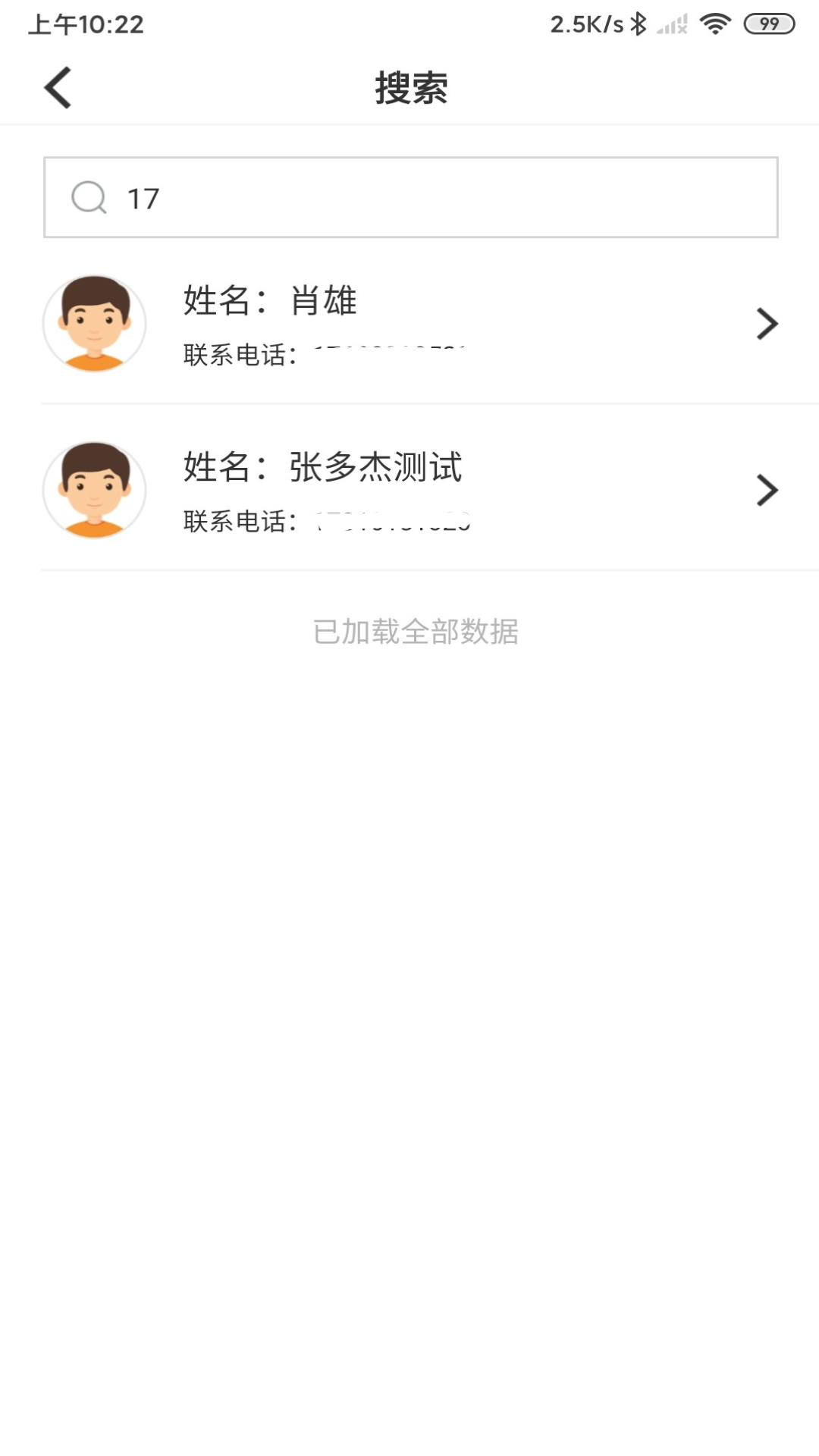819x1456 pixels.
Task: Tap the clock showing 上午10:22
Action: tap(87, 24)
